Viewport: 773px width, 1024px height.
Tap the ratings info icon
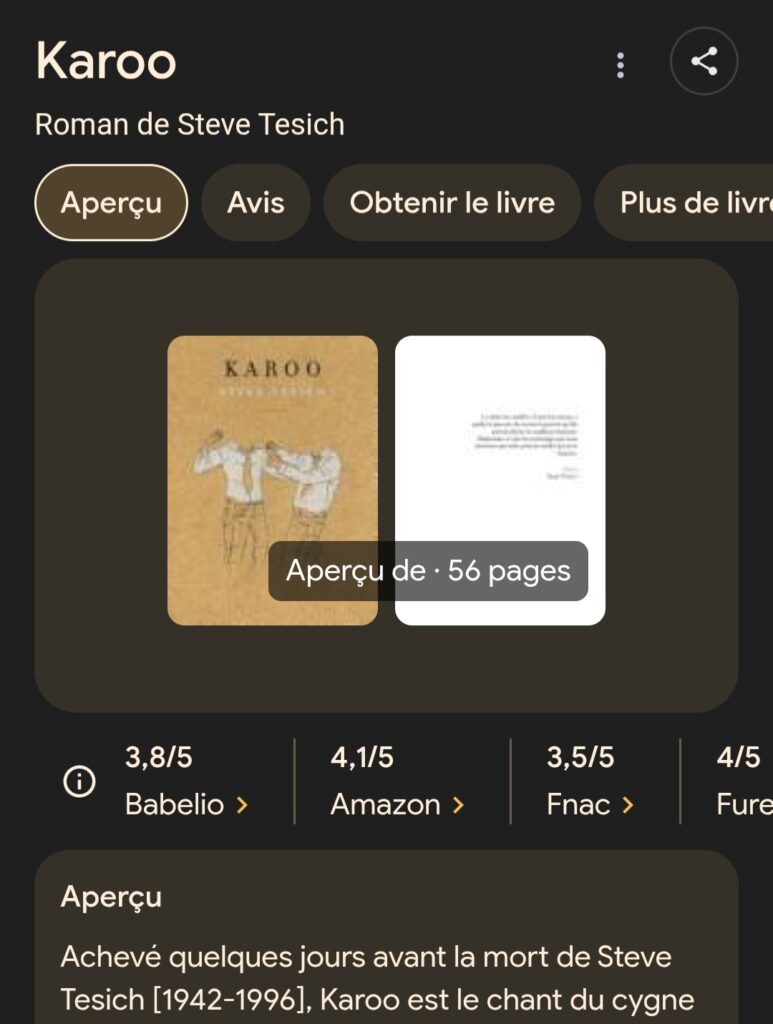[79, 783]
